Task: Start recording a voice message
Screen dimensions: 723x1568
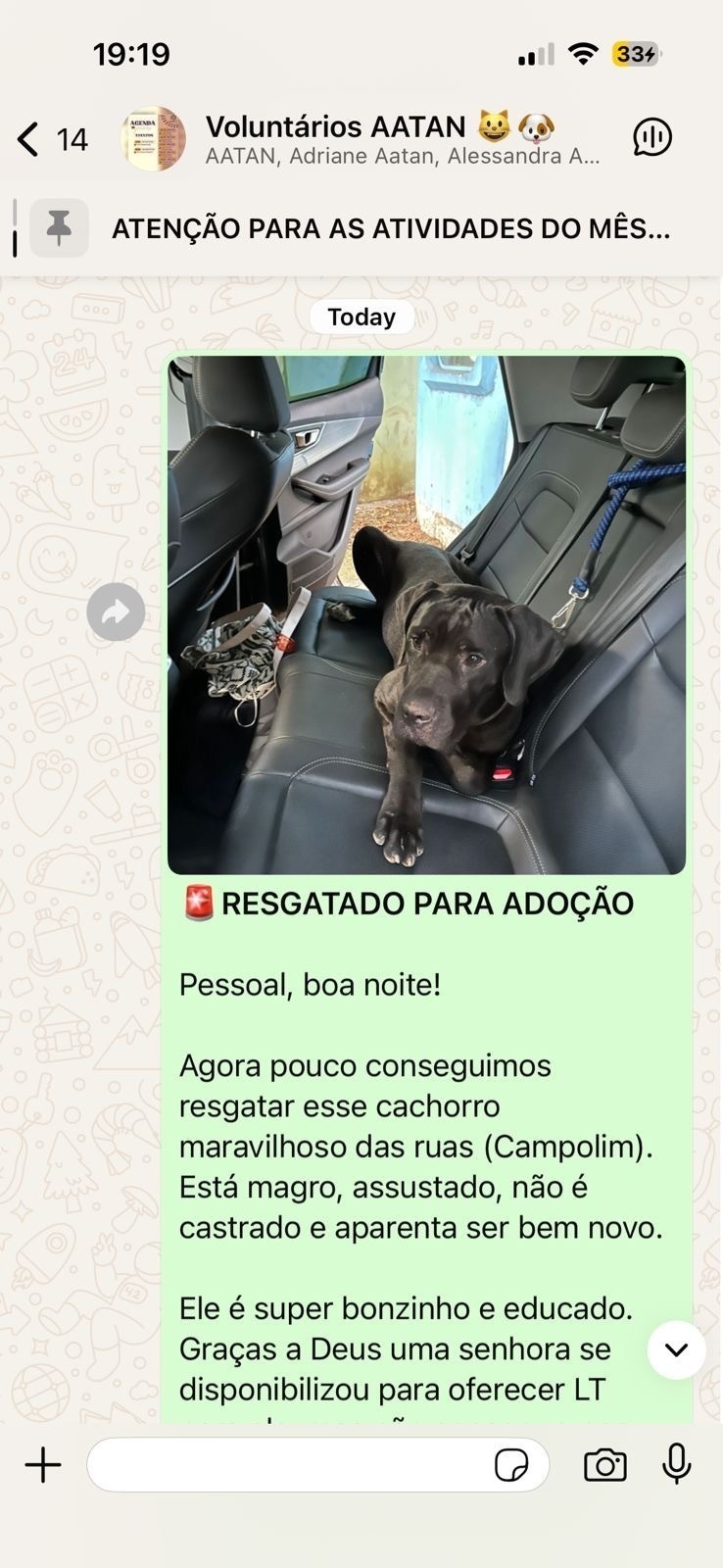Action: (676, 1465)
